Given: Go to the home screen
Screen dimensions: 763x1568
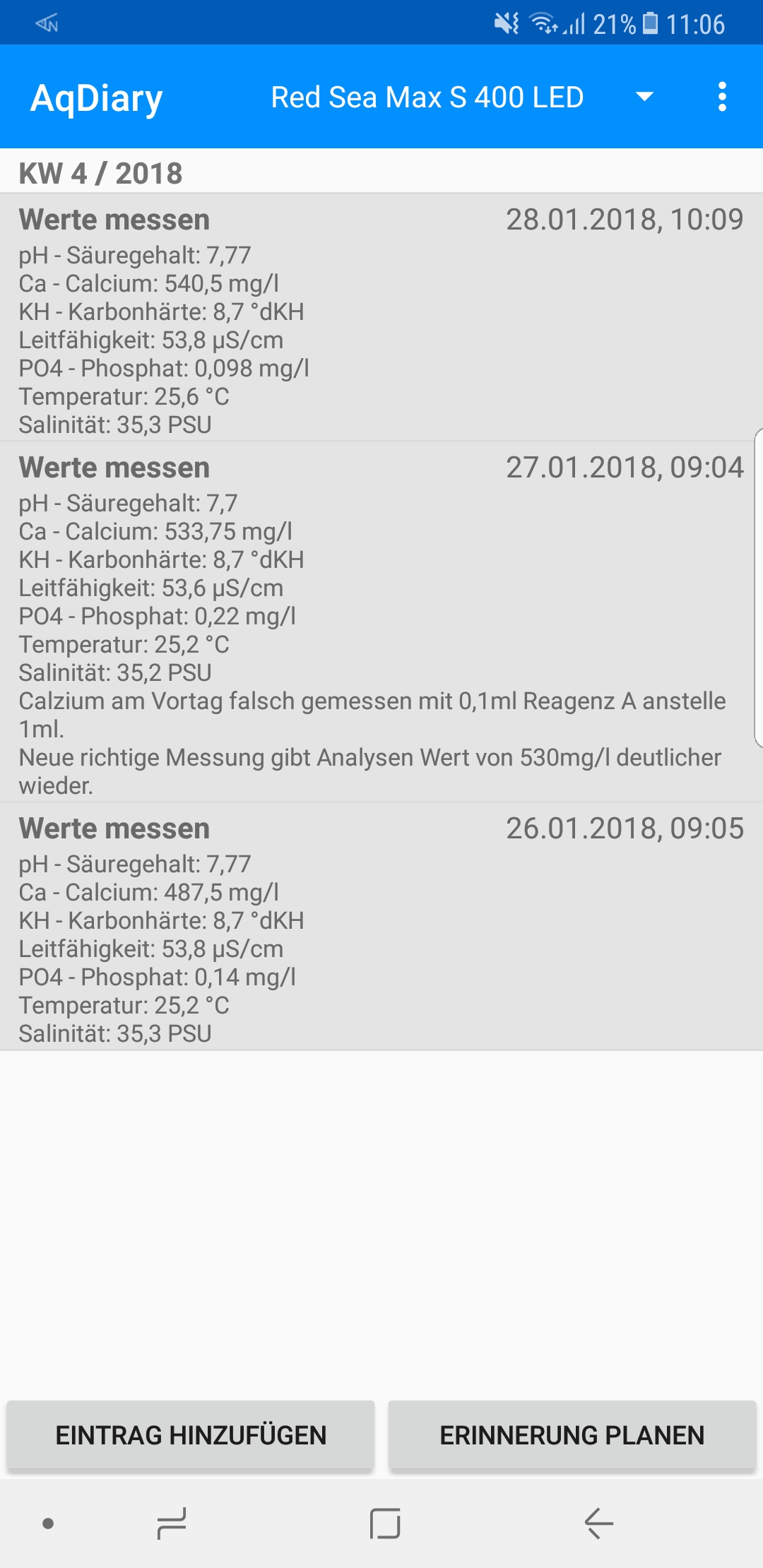Looking at the screenshot, I should click(x=385, y=1523).
